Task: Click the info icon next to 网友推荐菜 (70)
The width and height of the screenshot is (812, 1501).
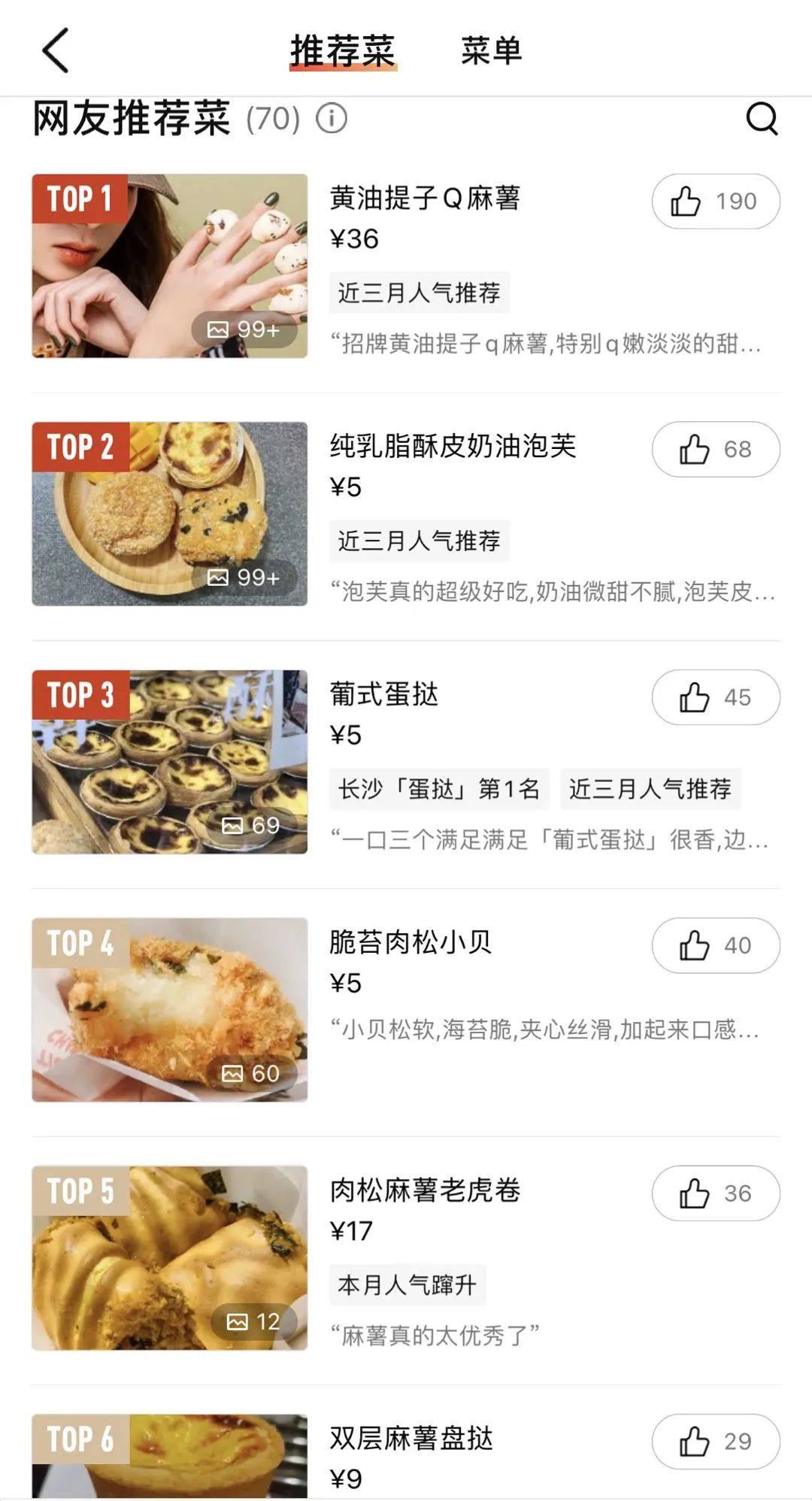Action: click(x=331, y=119)
